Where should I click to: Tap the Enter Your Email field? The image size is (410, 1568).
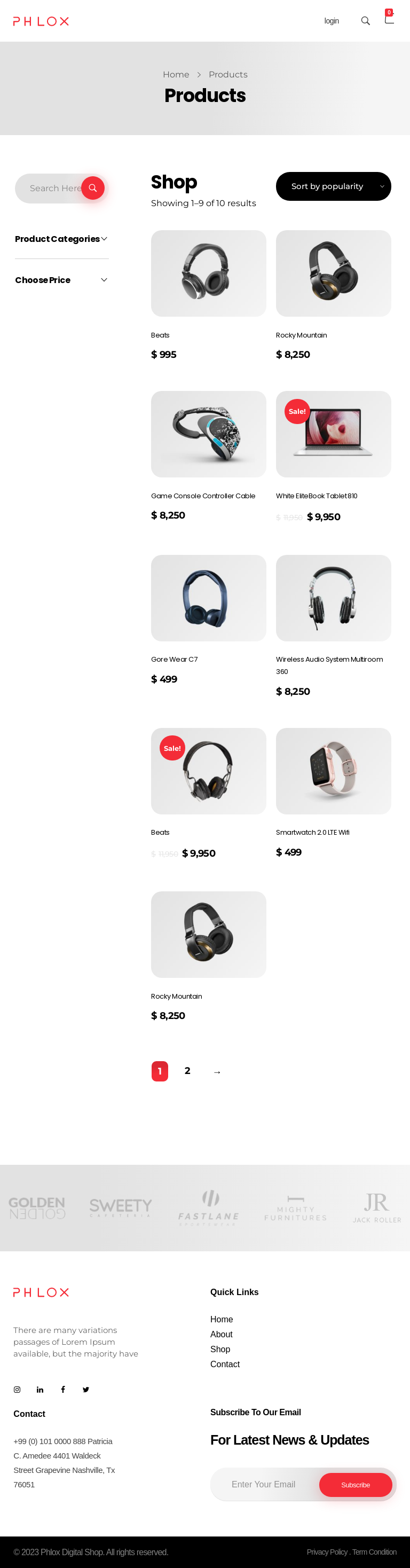263,1484
